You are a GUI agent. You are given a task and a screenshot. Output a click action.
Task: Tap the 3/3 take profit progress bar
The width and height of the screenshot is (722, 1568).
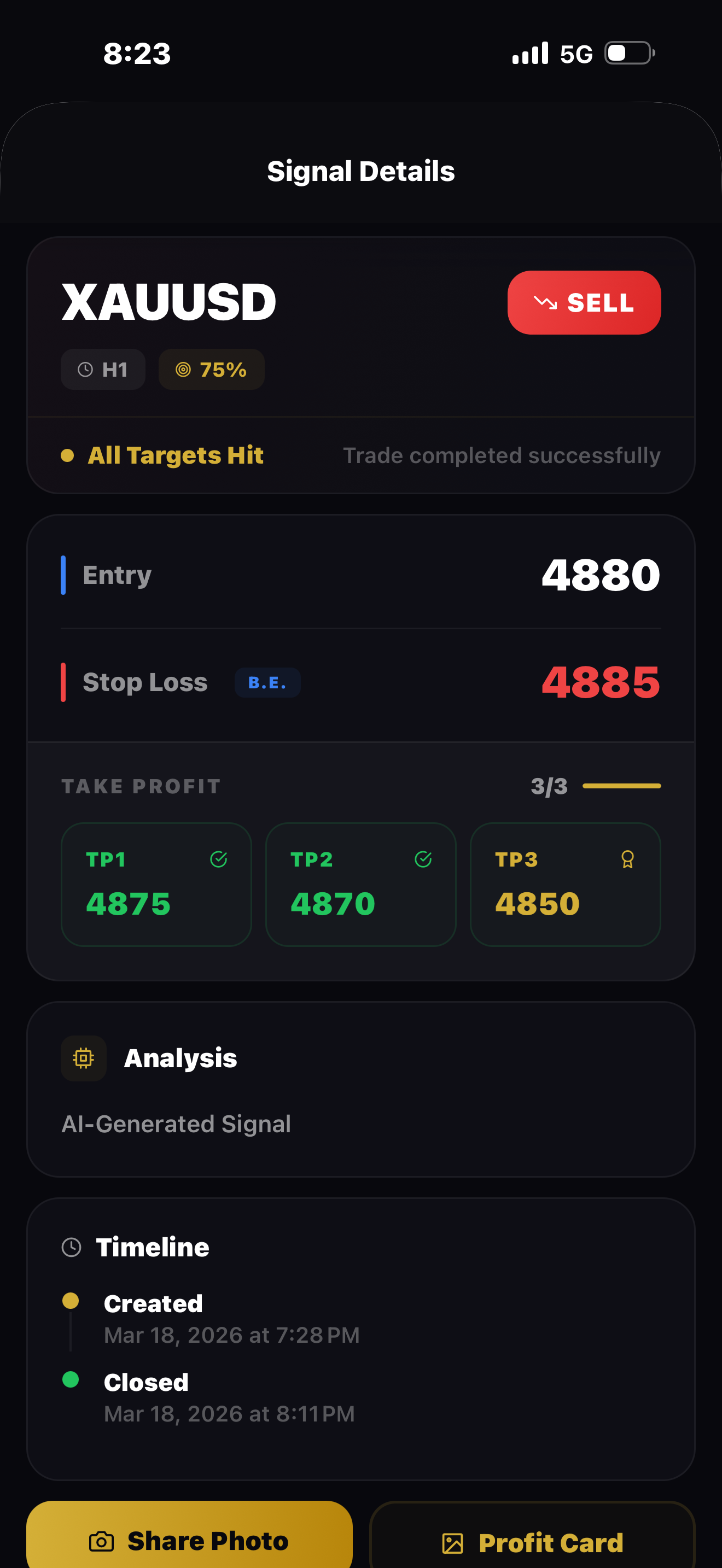[x=622, y=786]
